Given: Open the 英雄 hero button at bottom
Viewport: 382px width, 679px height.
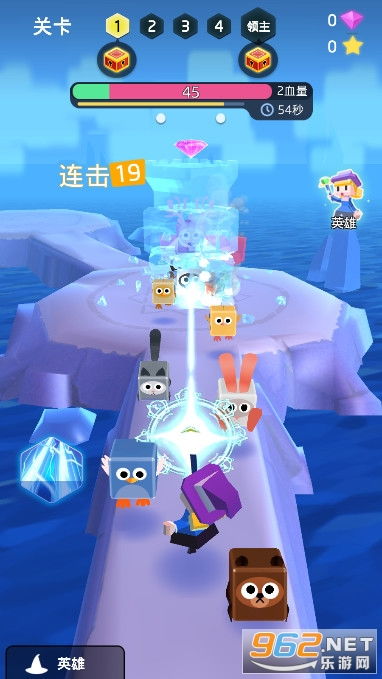Looking at the screenshot, I should [65, 663].
